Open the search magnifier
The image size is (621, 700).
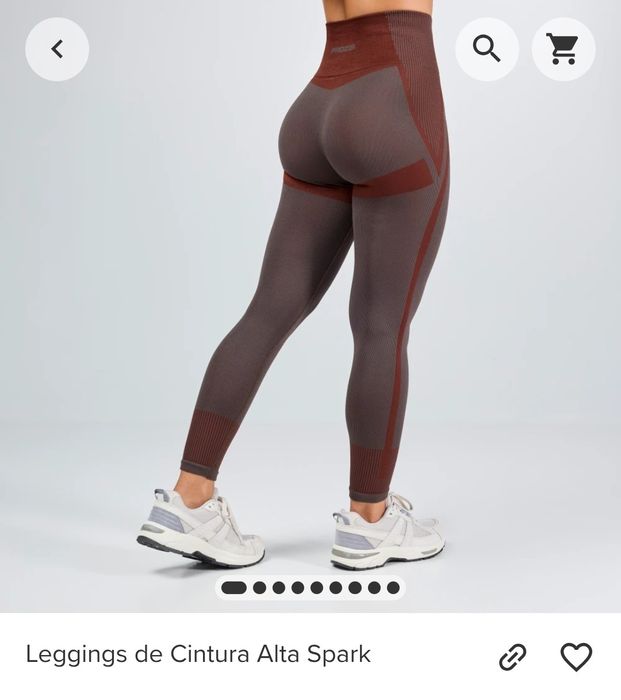tap(487, 49)
